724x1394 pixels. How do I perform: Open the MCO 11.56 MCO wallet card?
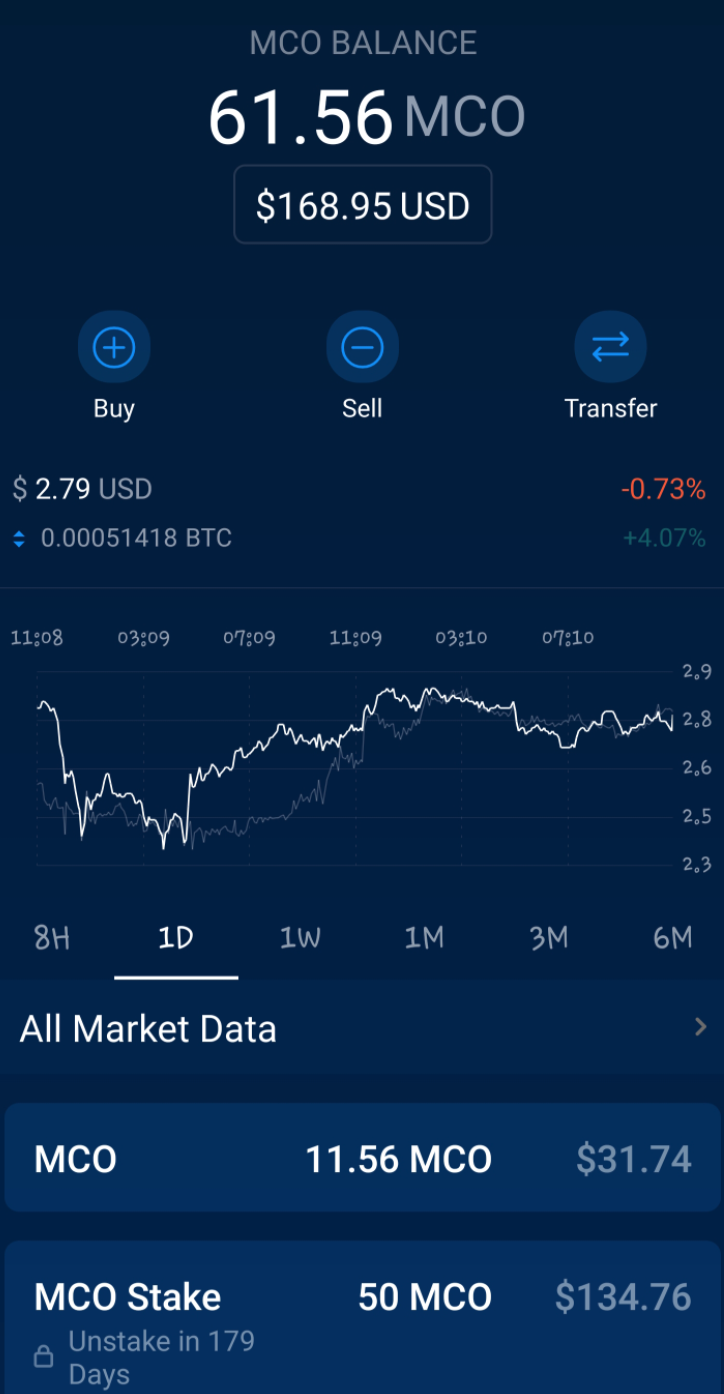(x=362, y=1158)
